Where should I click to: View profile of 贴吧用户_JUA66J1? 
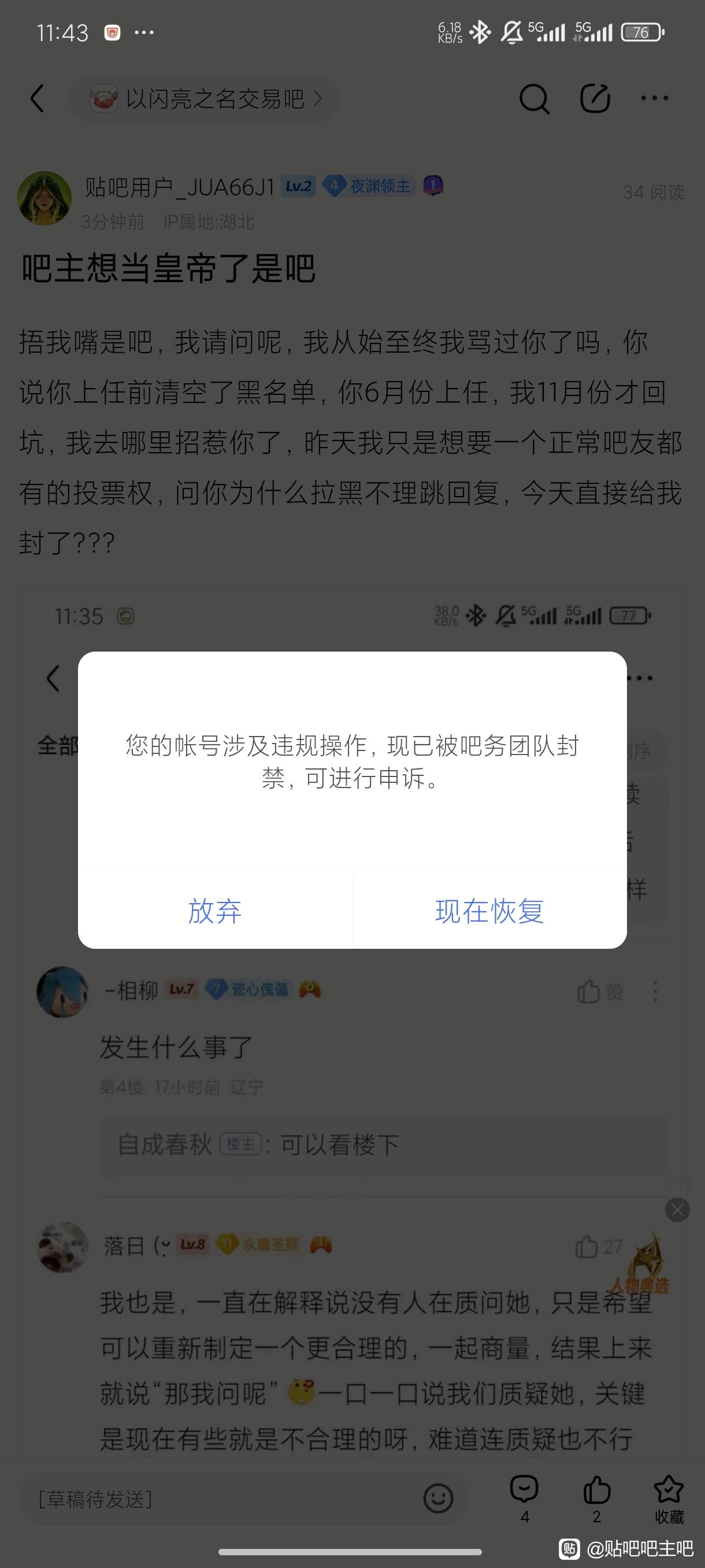click(x=44, y=198)
